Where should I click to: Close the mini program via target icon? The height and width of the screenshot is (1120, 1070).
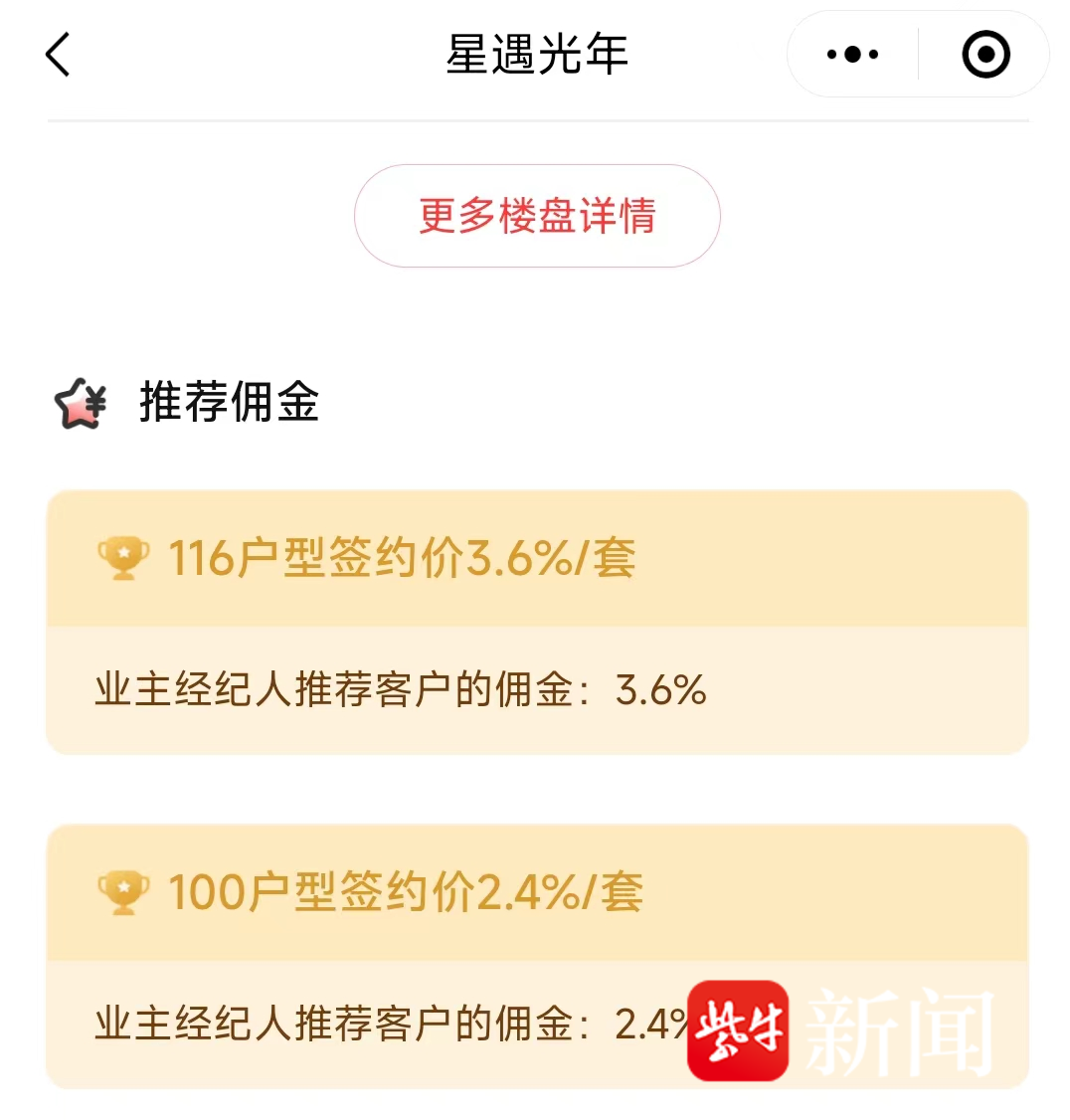click(985, 55)
